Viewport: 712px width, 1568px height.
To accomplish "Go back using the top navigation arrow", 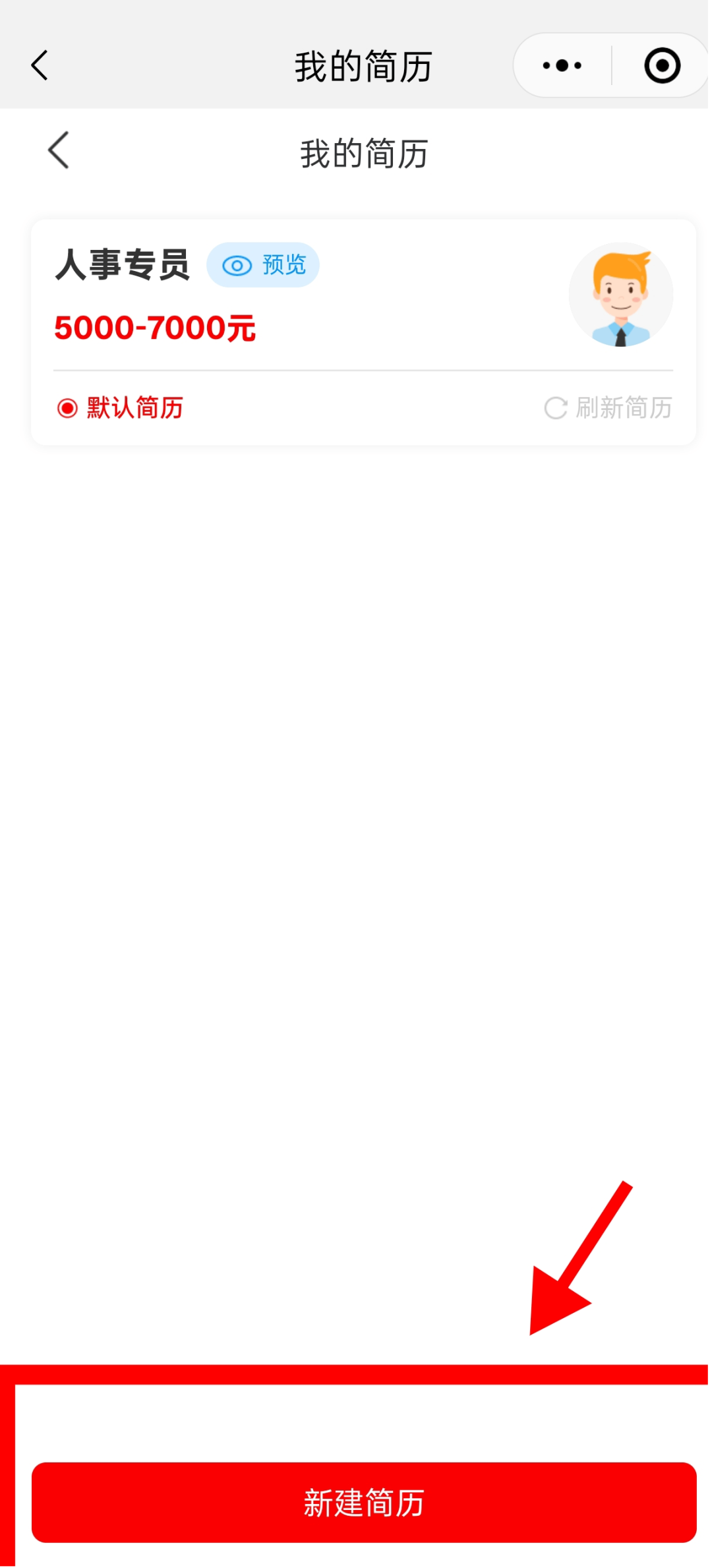I will (40, 65).
